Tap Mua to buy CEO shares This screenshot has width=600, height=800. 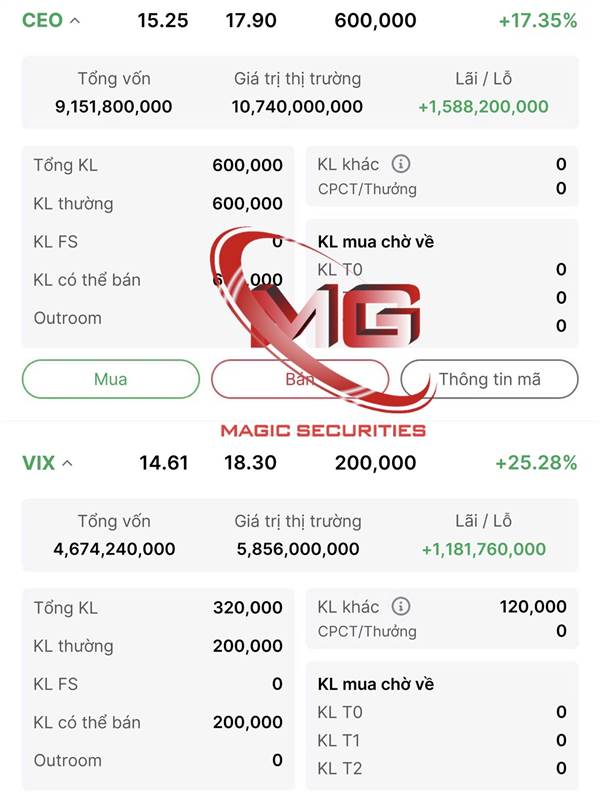(111, 379)
